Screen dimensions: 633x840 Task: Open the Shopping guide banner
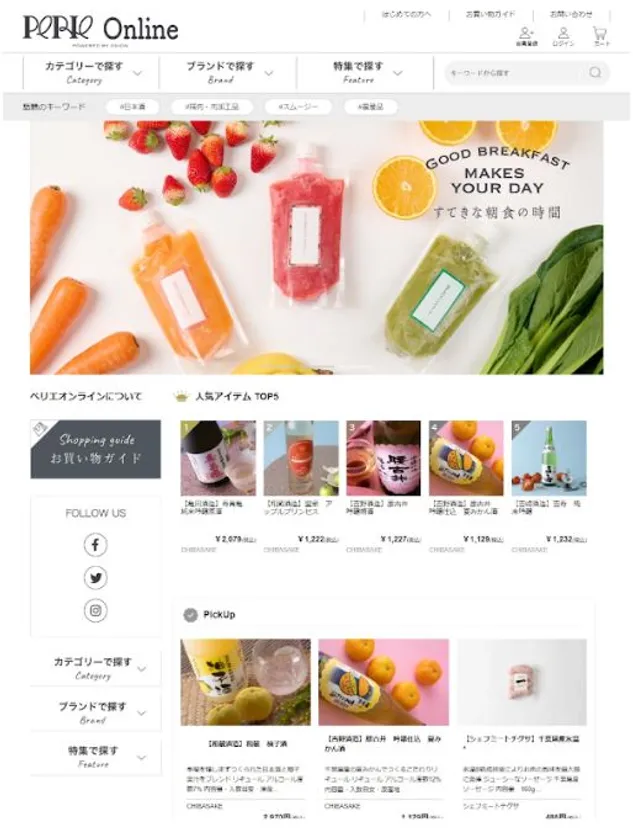[x=95, y=449]
